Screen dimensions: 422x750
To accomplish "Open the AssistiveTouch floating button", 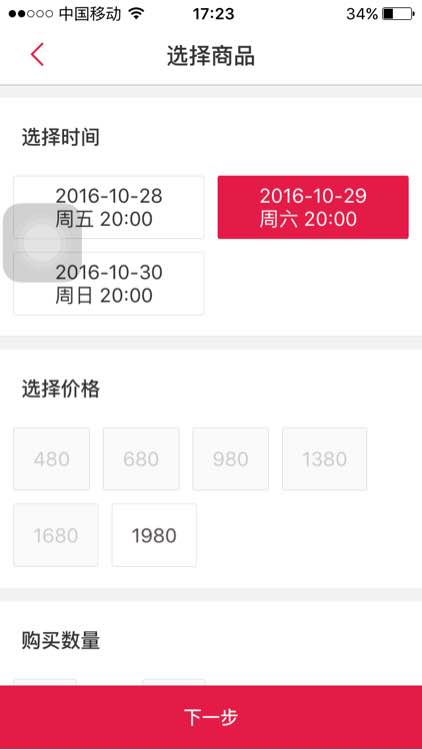I will [x=43, y=243].
